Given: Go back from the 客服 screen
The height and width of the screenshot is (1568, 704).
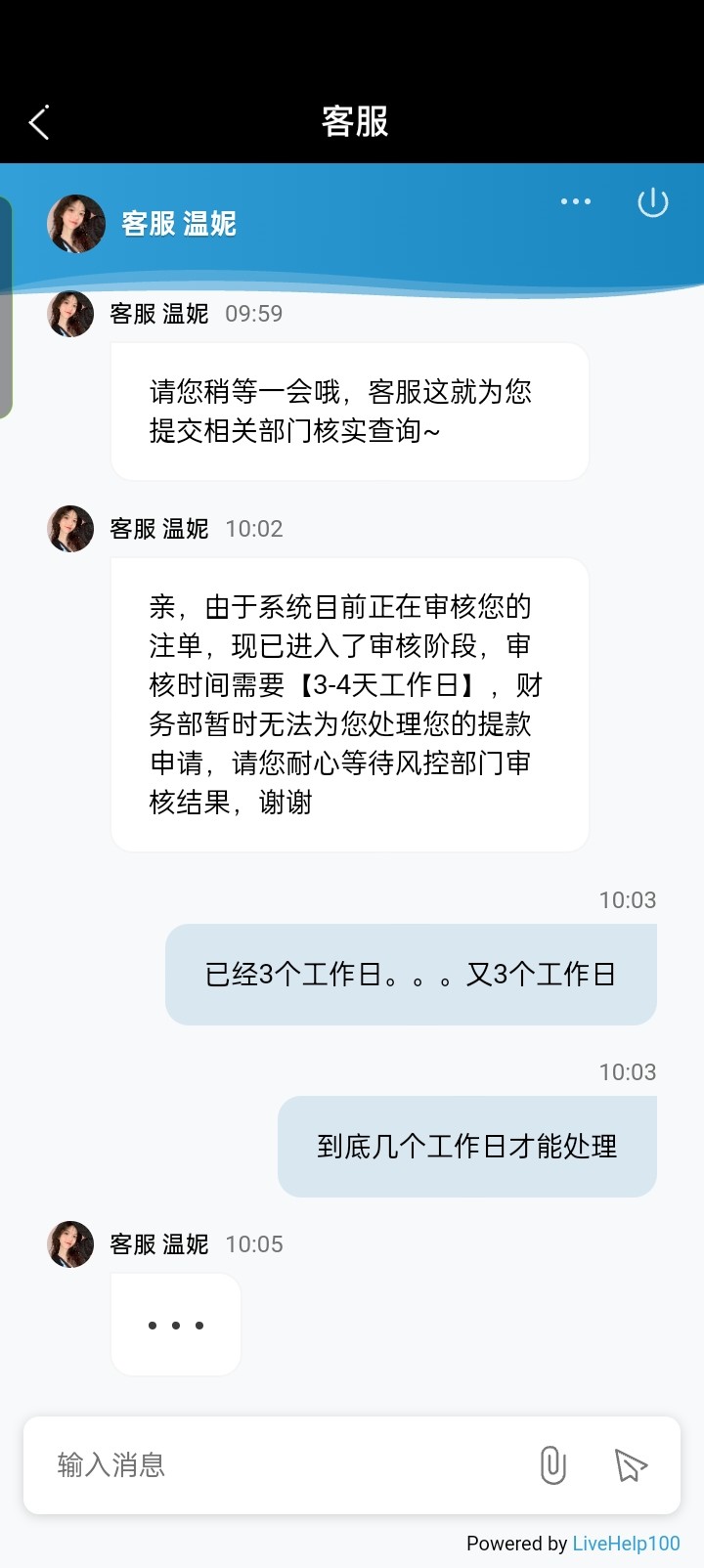Looking at the screenshot, I should [x=39, y=122].
